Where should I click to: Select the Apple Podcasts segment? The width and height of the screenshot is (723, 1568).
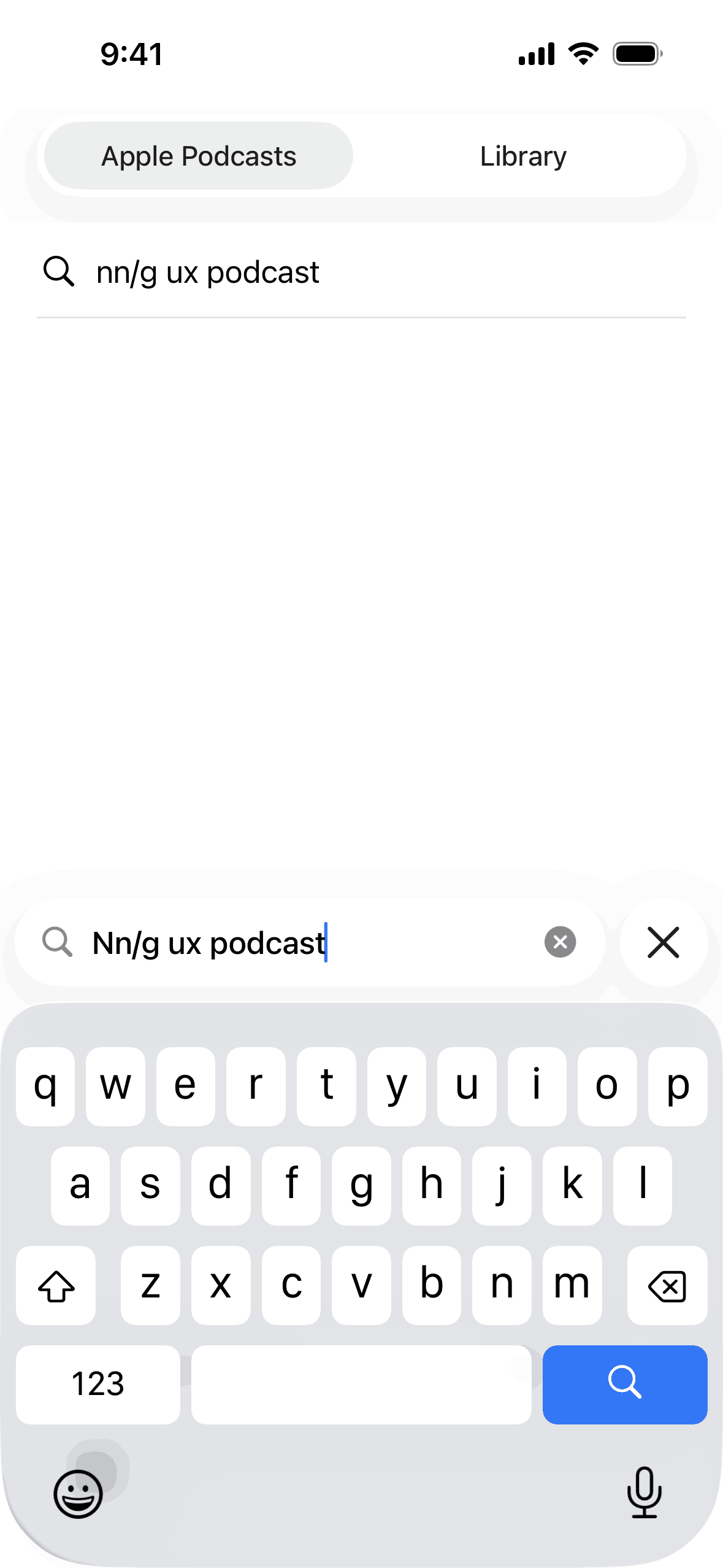pos(199,156)
